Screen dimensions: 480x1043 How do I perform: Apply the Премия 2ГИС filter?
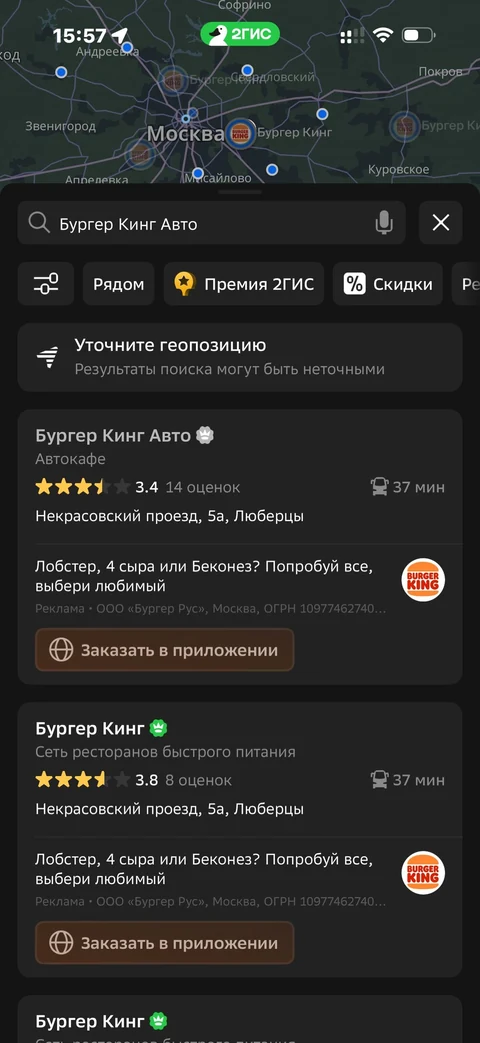pyautogui.click(x=244, y=284)
